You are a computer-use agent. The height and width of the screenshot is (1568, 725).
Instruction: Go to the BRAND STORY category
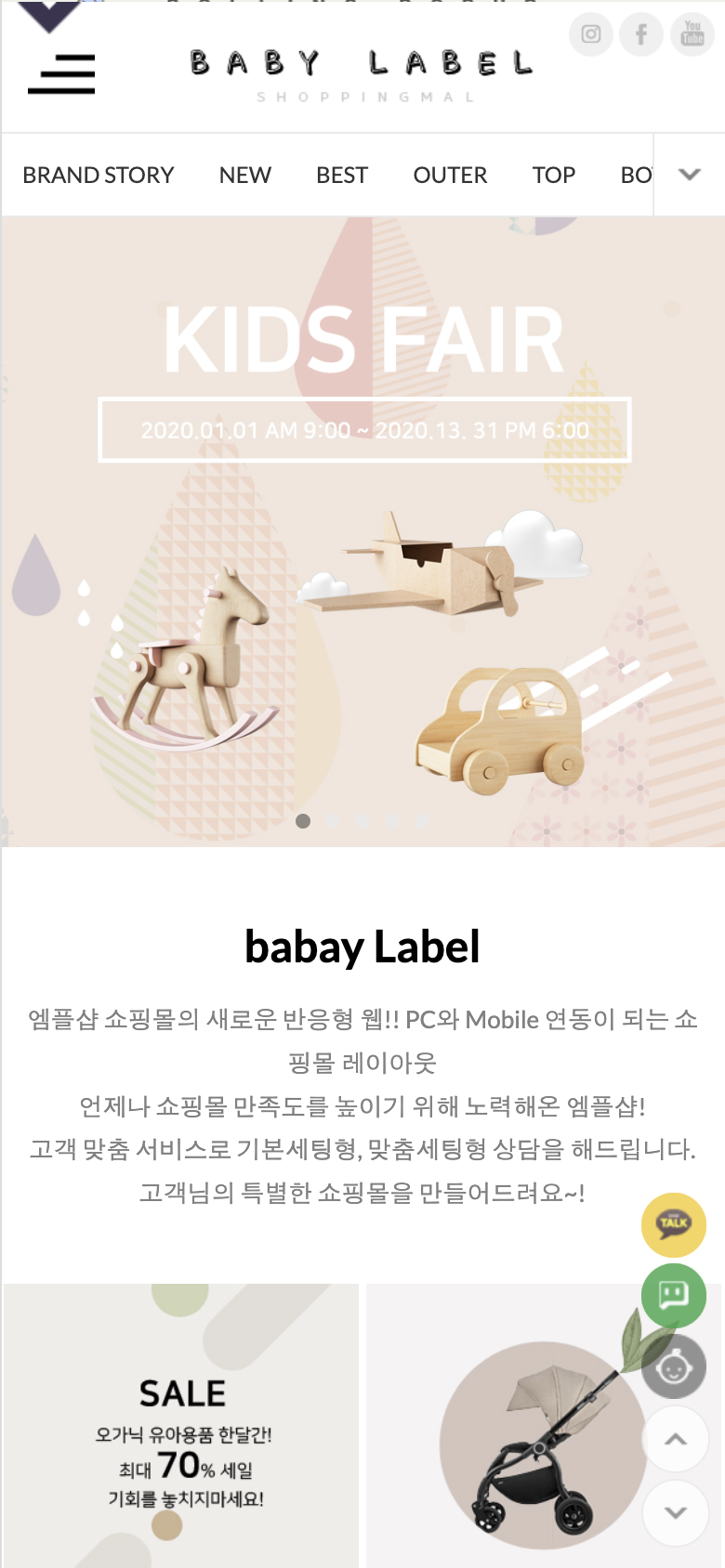[99, 175]
